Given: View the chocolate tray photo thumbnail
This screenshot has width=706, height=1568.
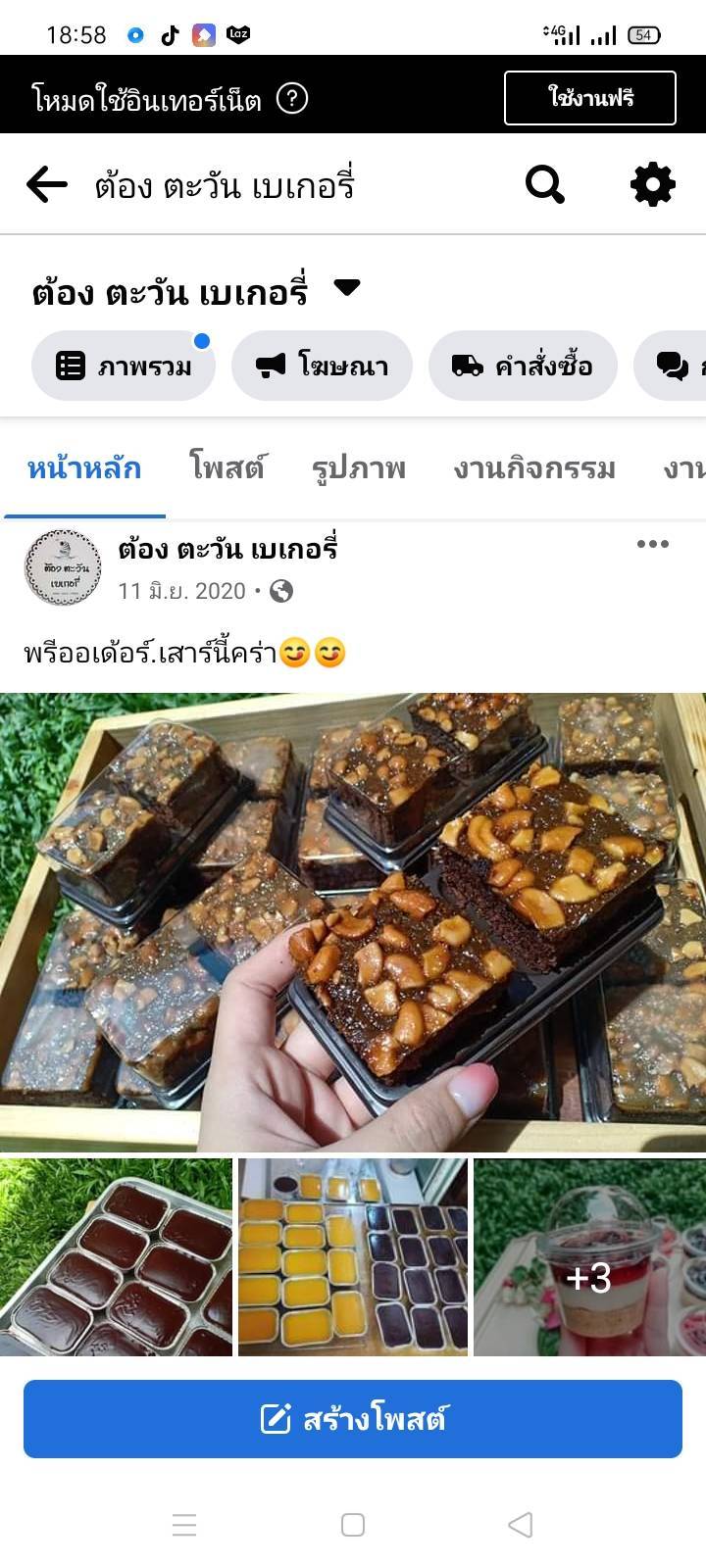Looking at the screenshot, I should pyautogui.click(x=116, y=1257).
